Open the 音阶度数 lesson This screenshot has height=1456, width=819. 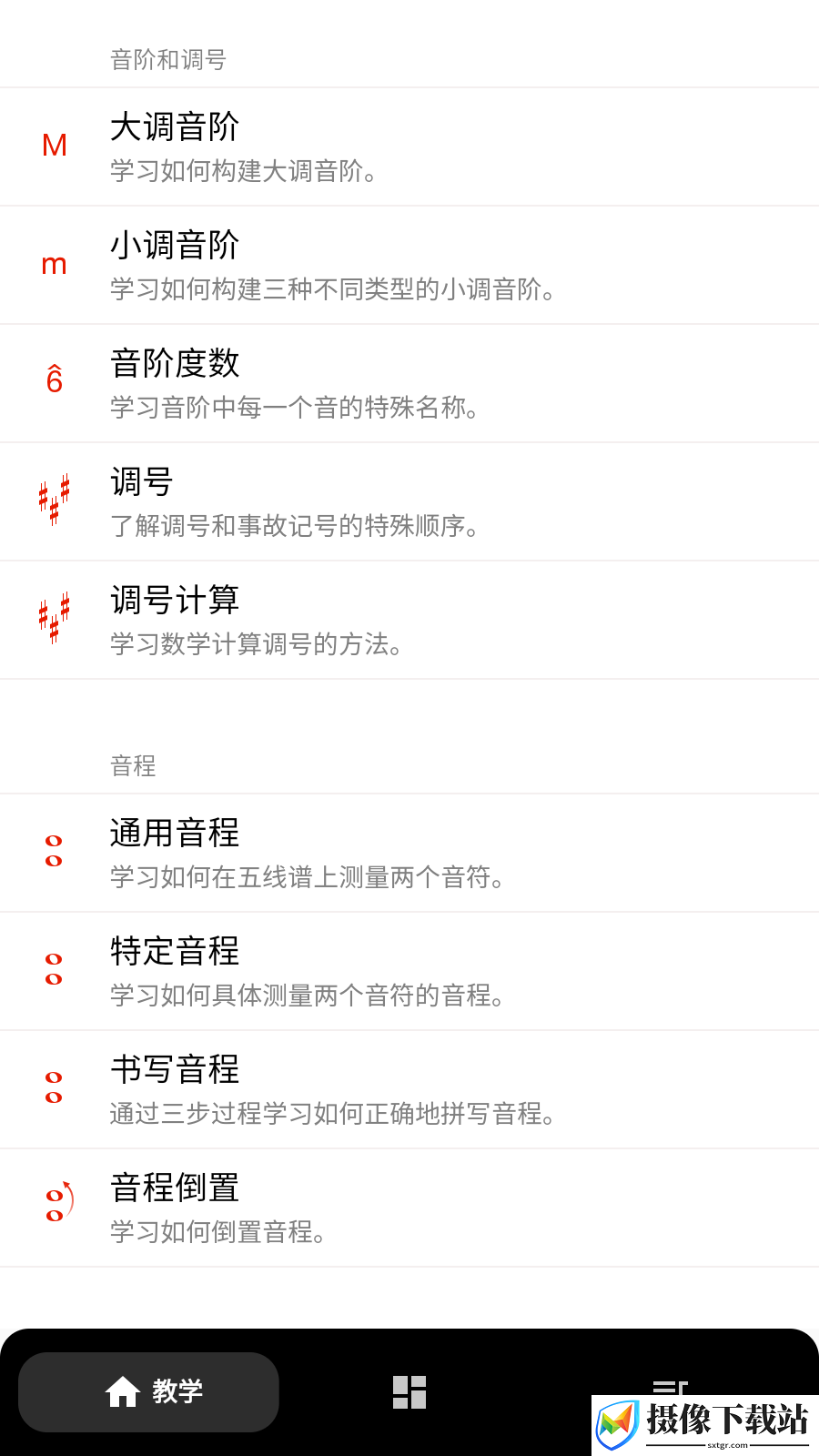409,383
